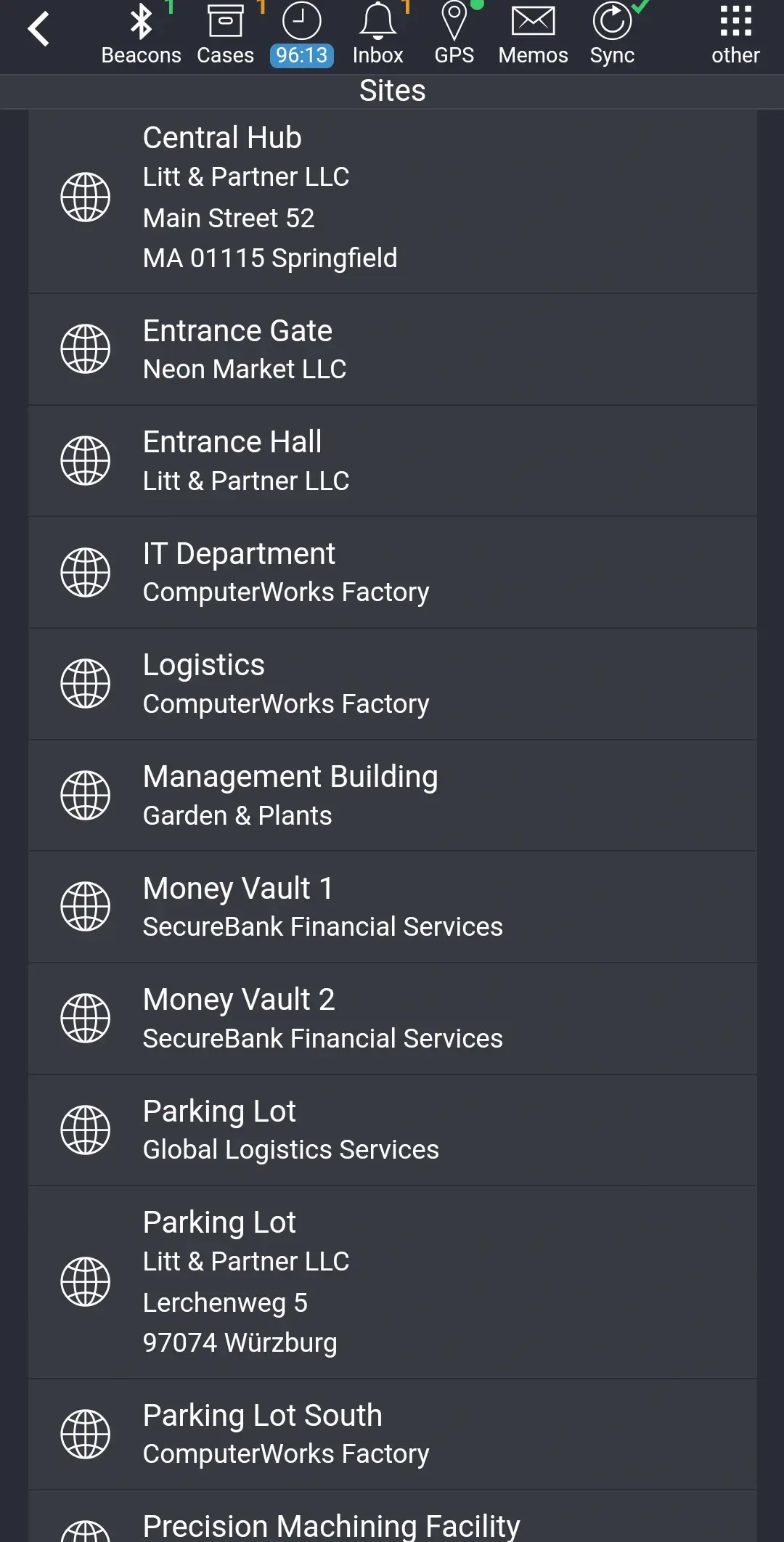The height and width of the screenshot is (1542, 784).
Task: Open the Parking Lot South site
Action: (392, 1434)
